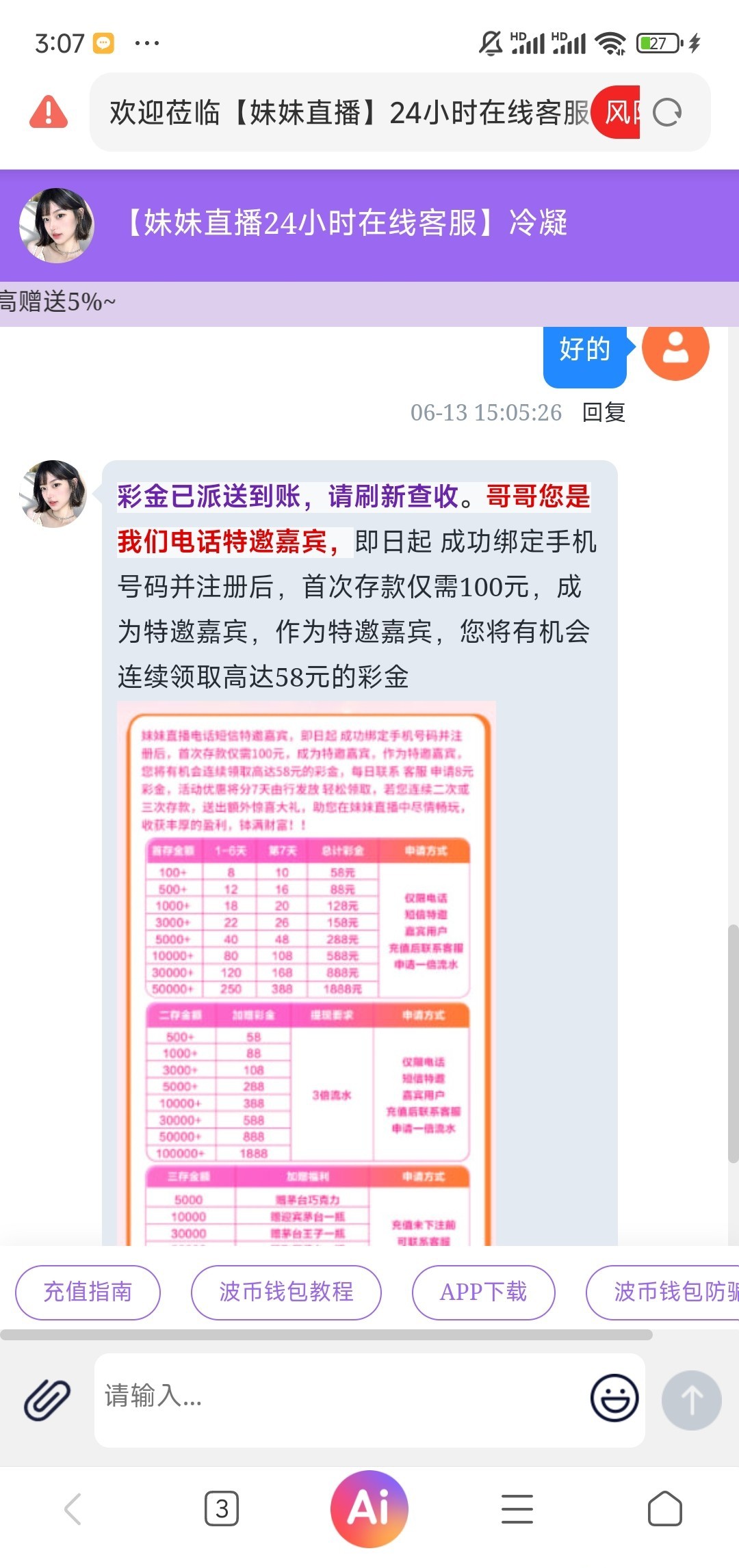
Task: Go to the browser home page
Action: click(x=665, y=1509)
